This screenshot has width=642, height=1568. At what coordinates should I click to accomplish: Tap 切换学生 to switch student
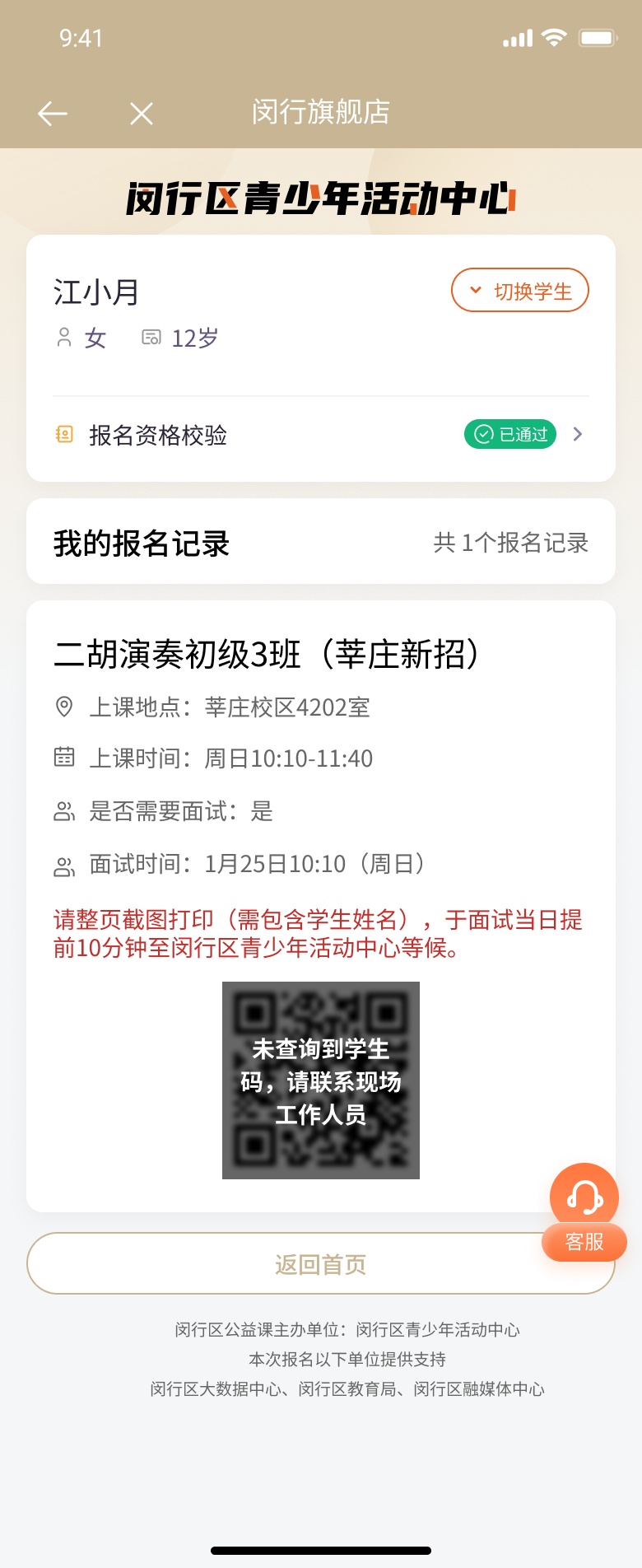(520, 291)
